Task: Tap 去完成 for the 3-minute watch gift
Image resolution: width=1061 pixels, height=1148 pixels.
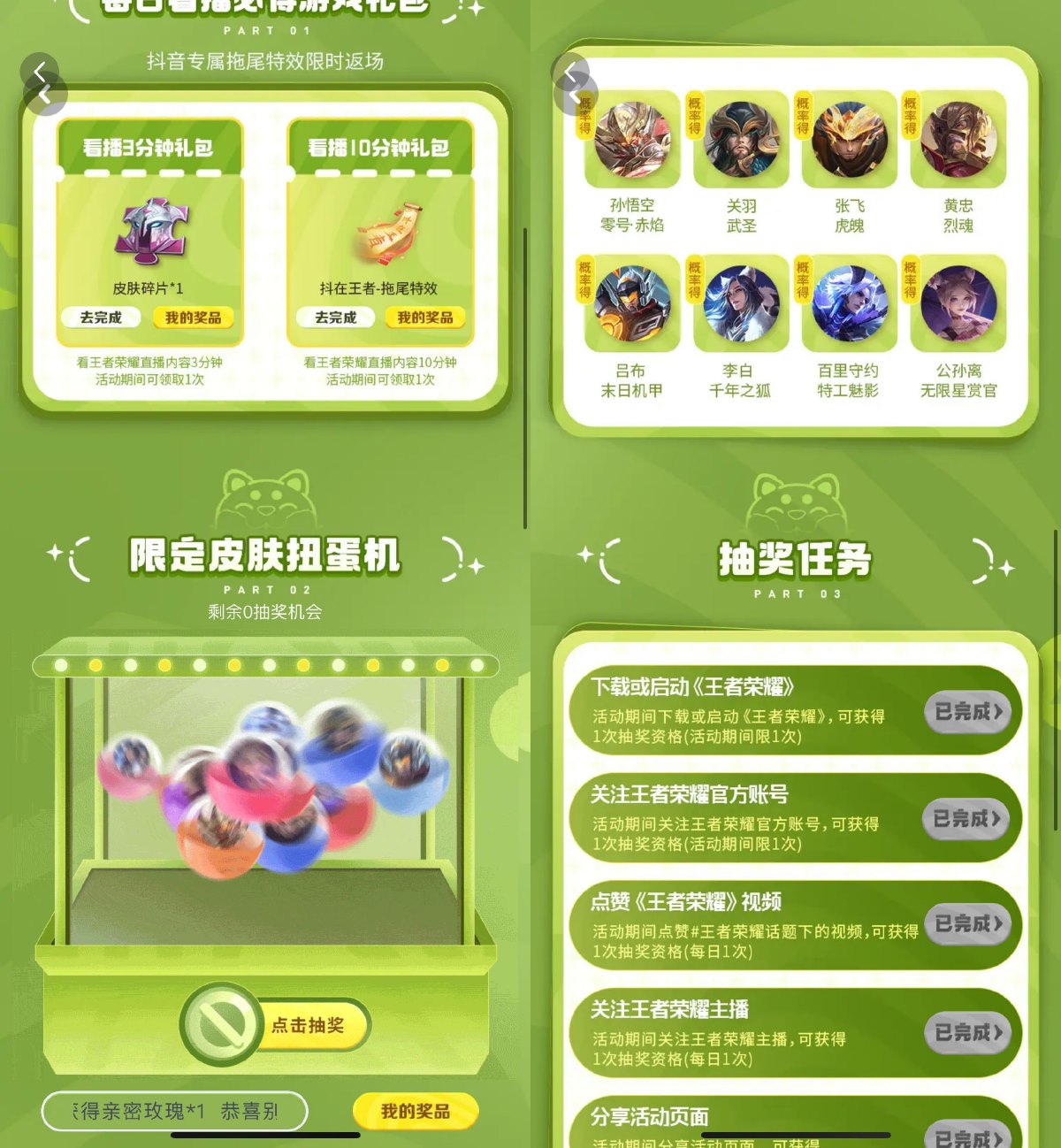Action: coord(101,318)
